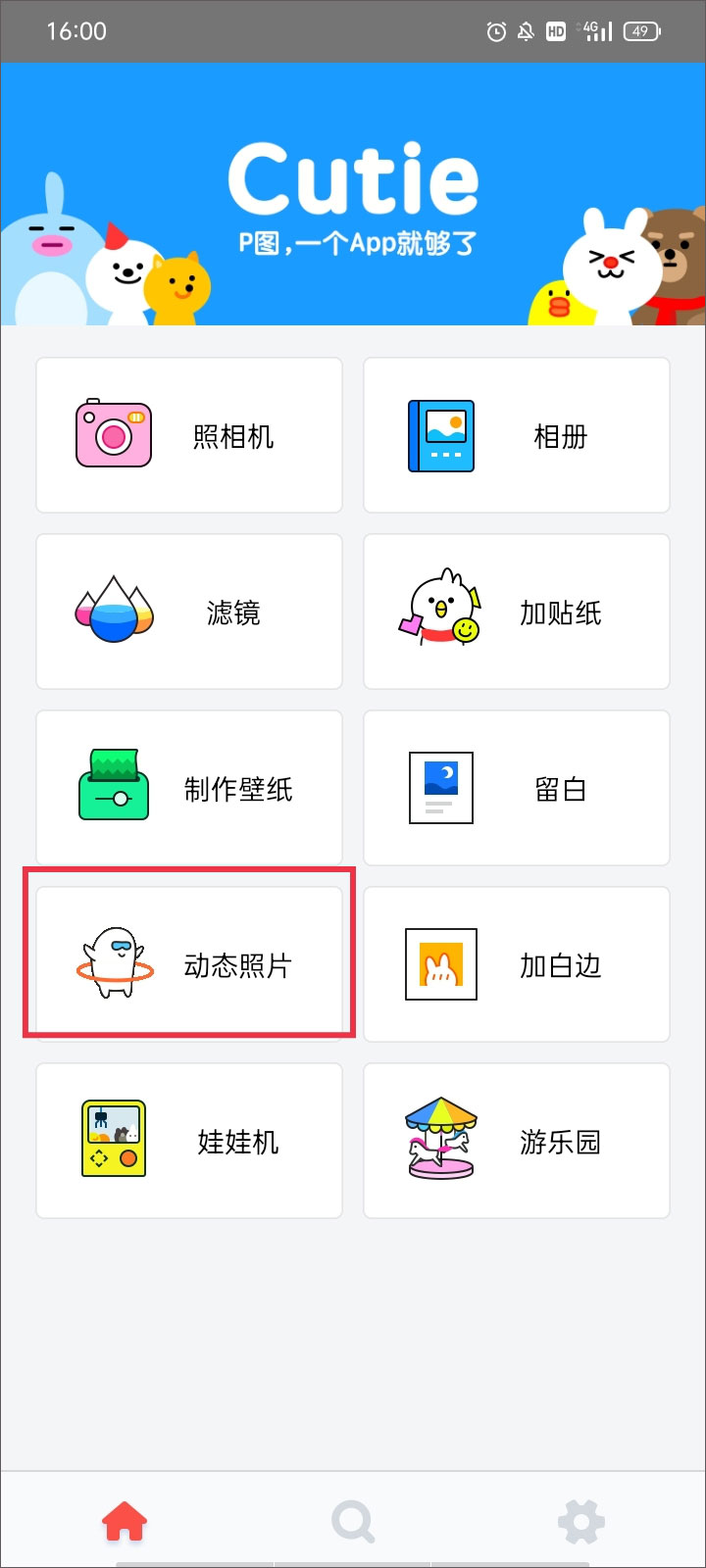The height and width of the screenshot is (1568, 706).
Task: Open the 照相机 camera tile
Action: pyautogui.click(x=189, y=435)
